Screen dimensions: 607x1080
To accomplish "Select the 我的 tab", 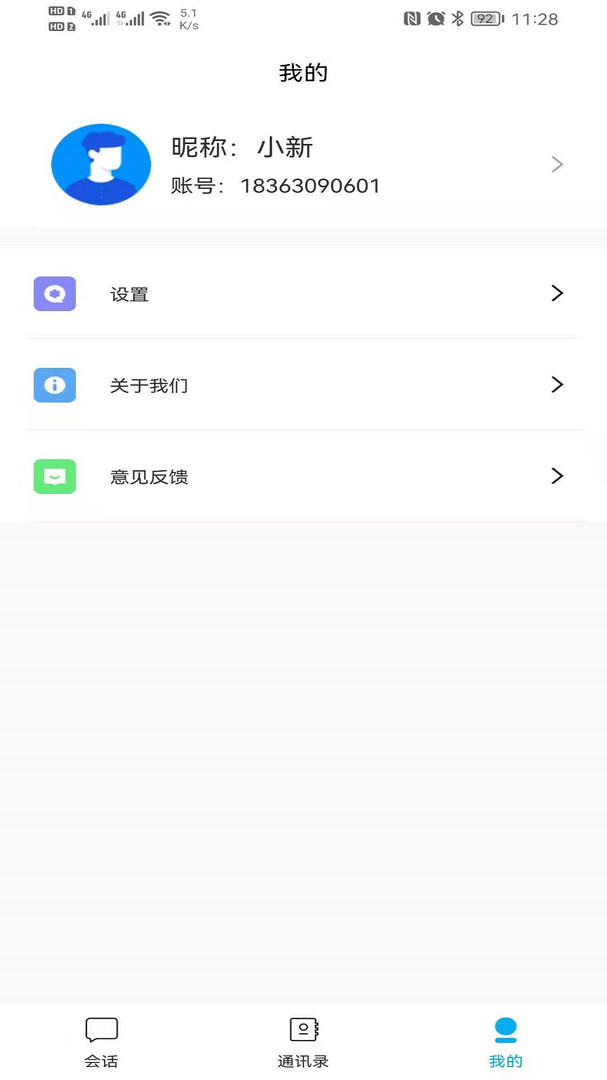I will point(506,1042).
